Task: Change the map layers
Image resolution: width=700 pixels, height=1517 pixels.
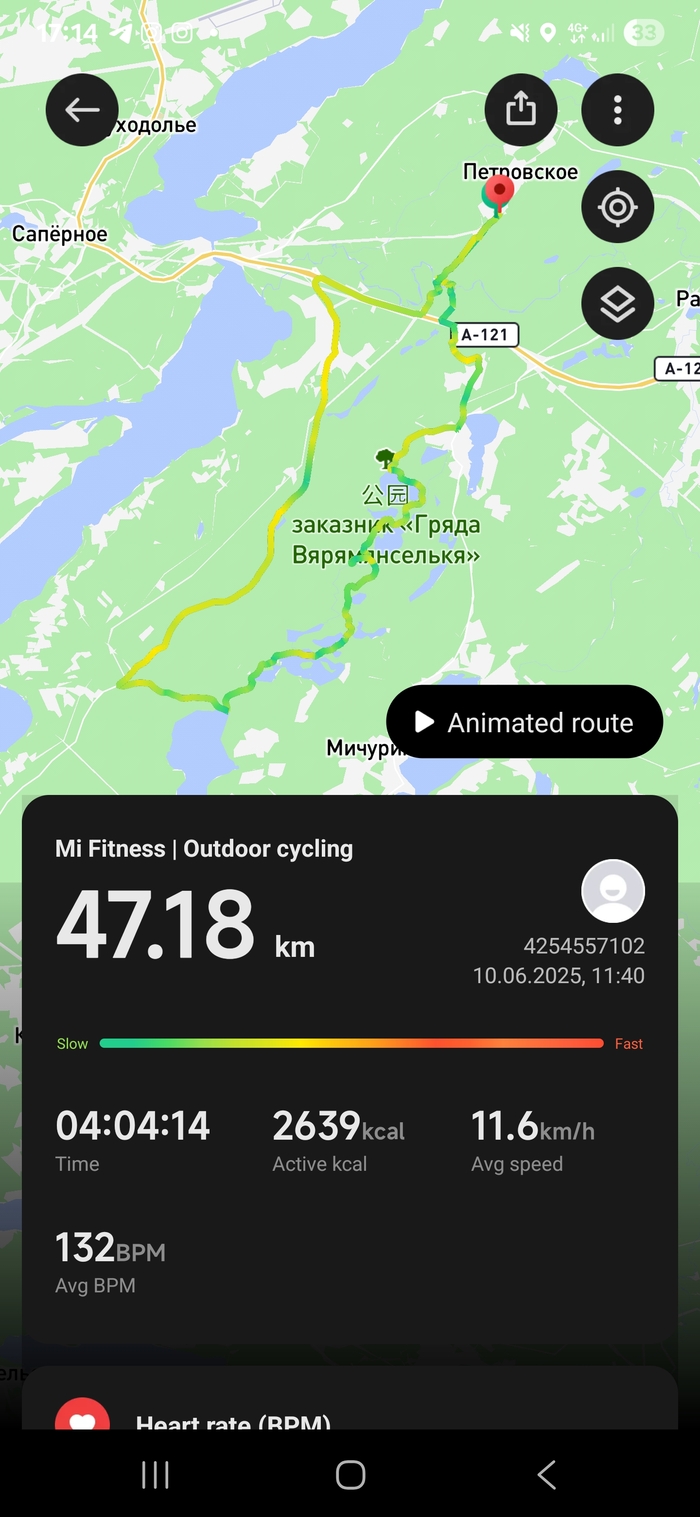Action: click(x=618, y=304)
